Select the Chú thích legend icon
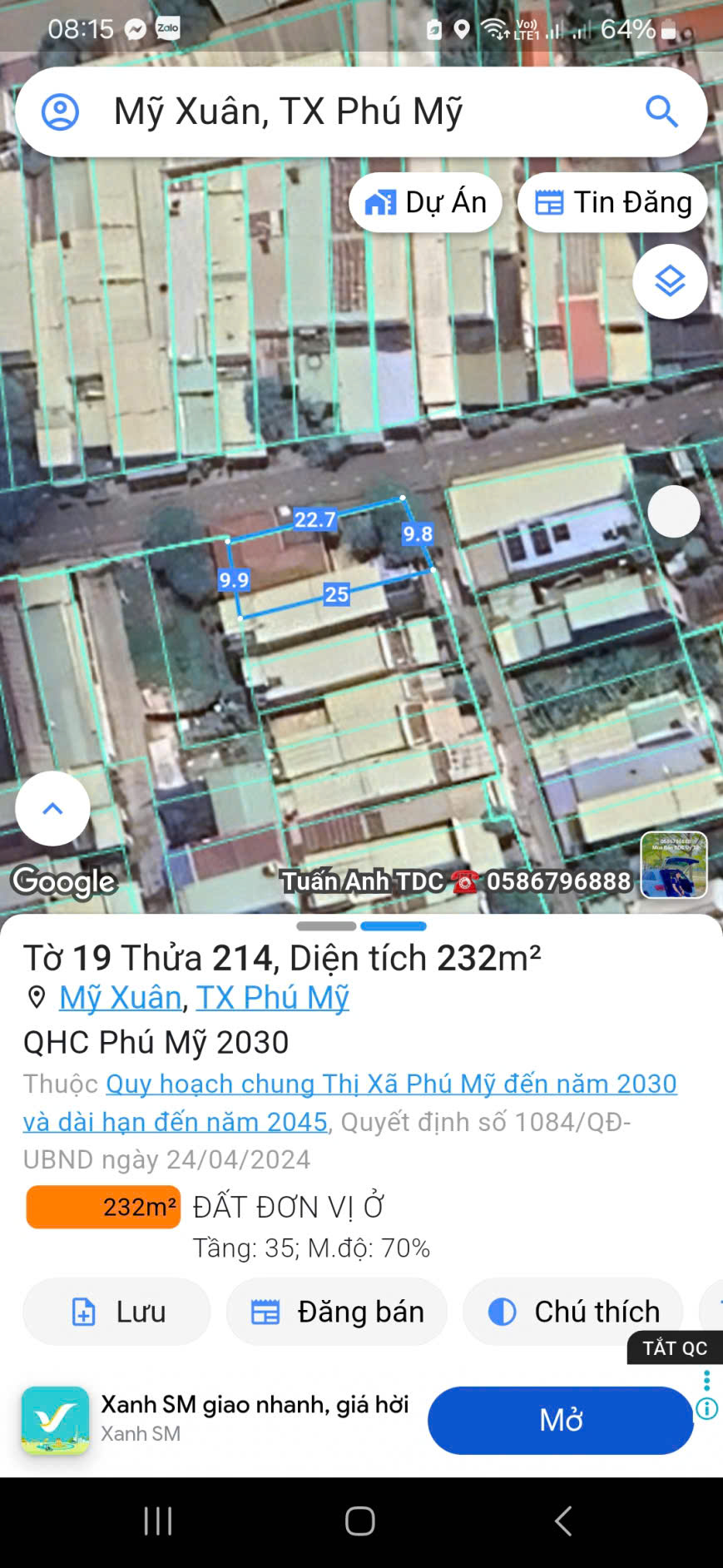 [503, 1312]
